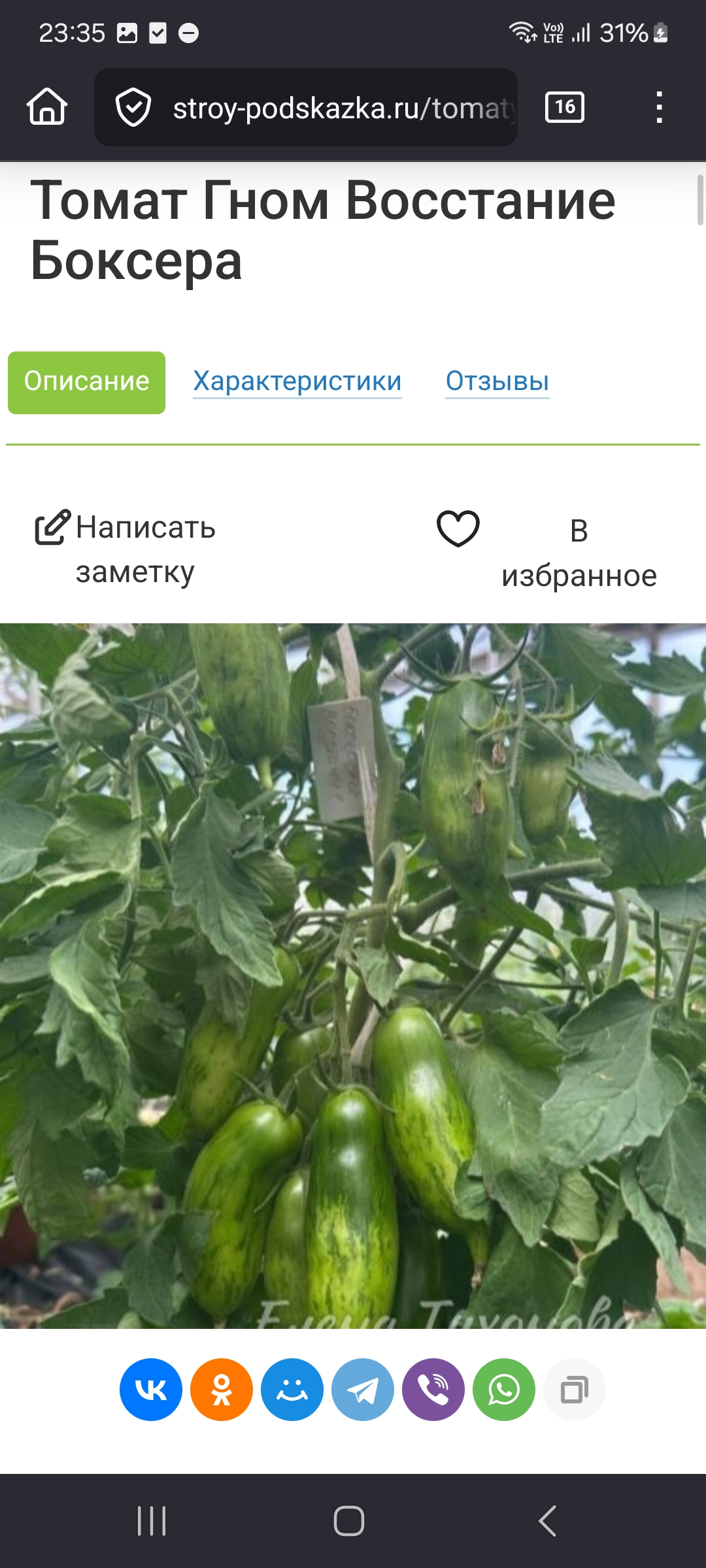Share the page via Moy Mir
The width and height of the screenshot is (706, 1568).
tap(292, 1390)
